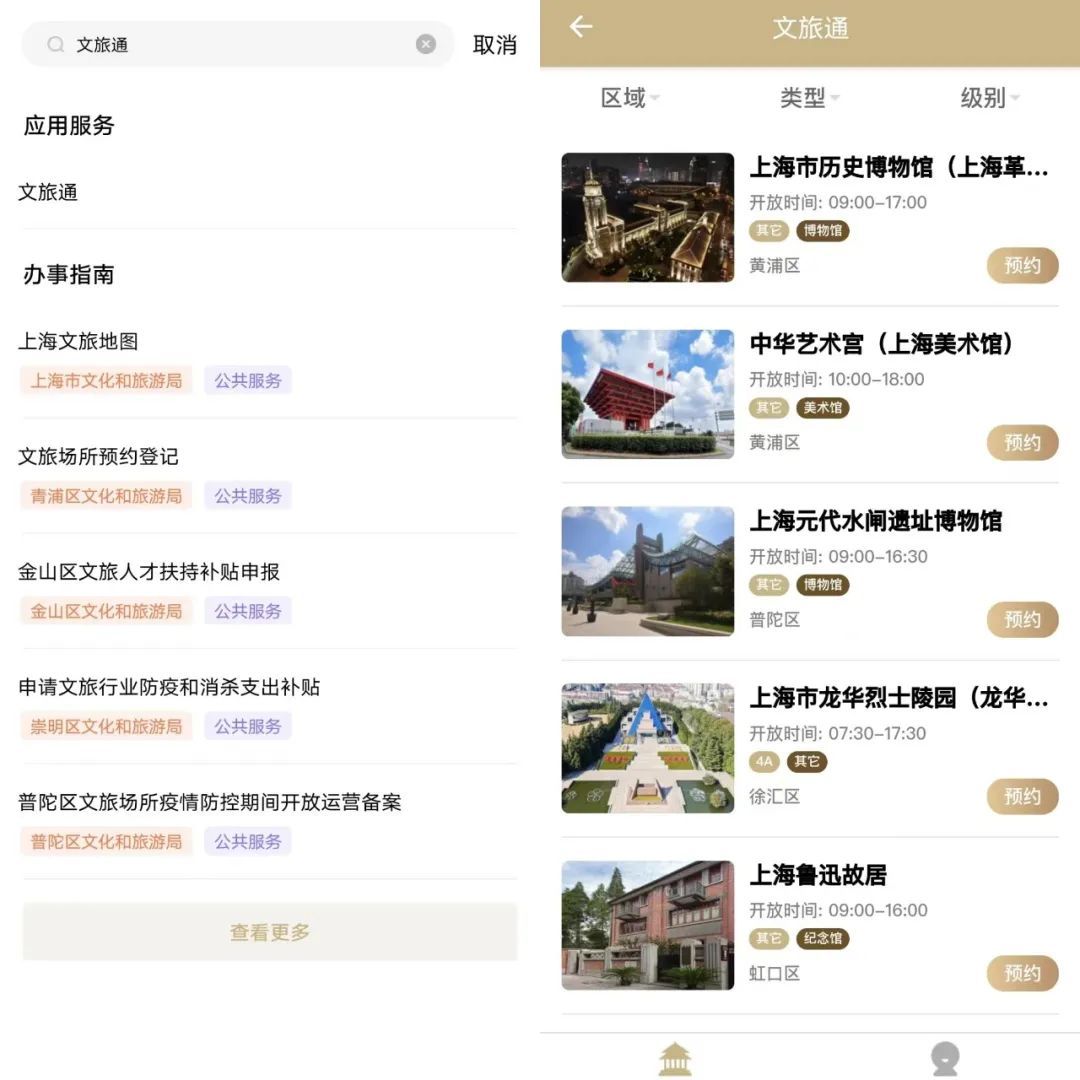Open 文旅场所预约登记 guide

pyautogui.click(x=98, y=457)
